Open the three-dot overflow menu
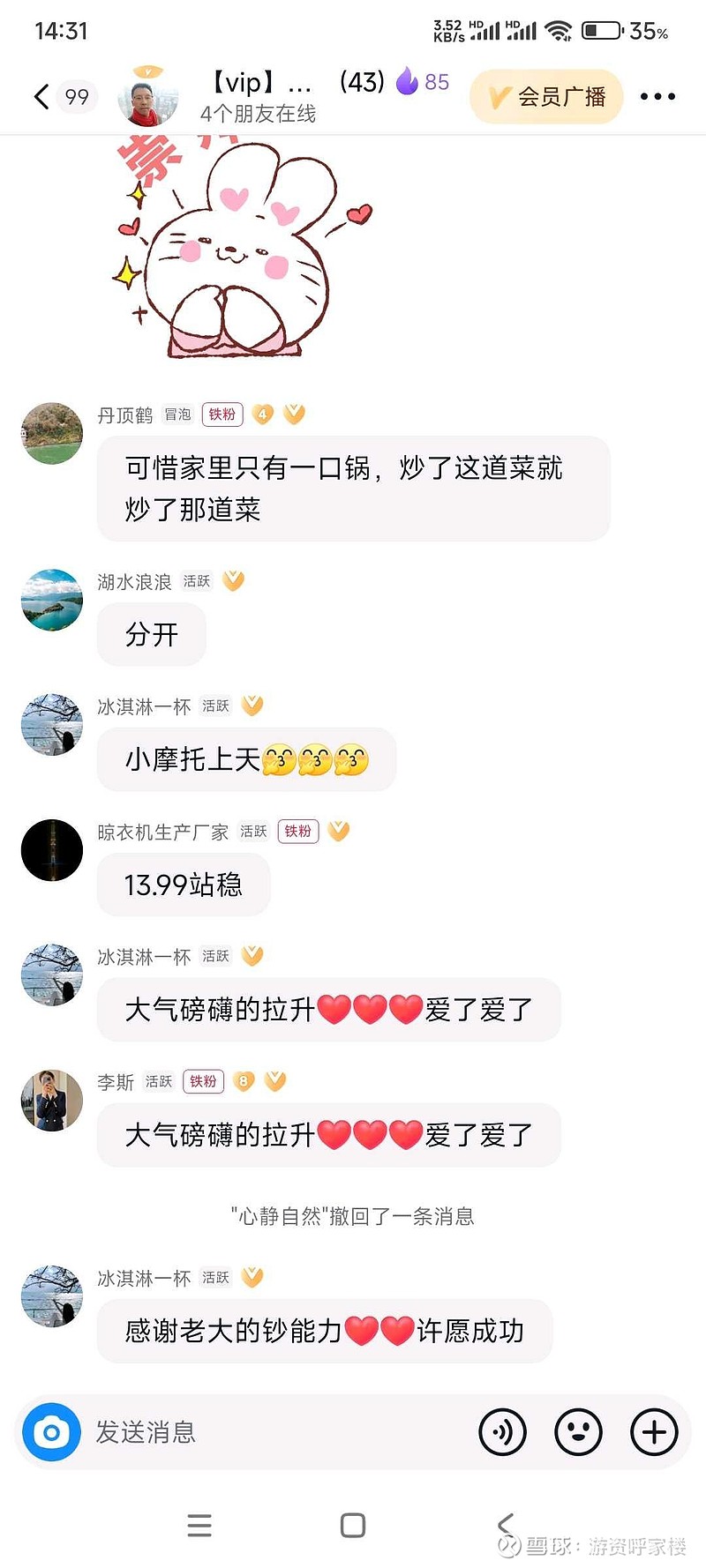 coord(657,96)
